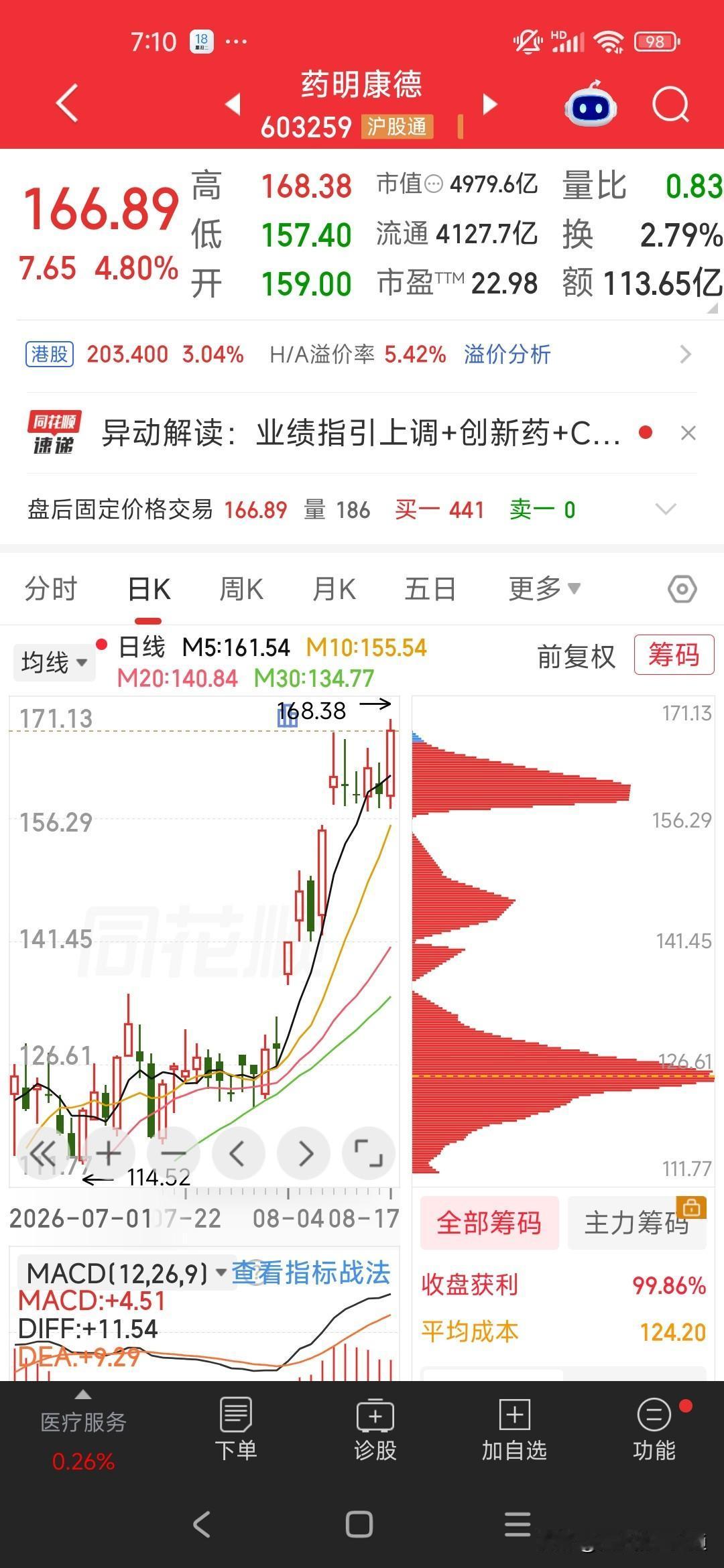Open the AI robot assistant
724x1568 pixels.
[x=590, y=104]
